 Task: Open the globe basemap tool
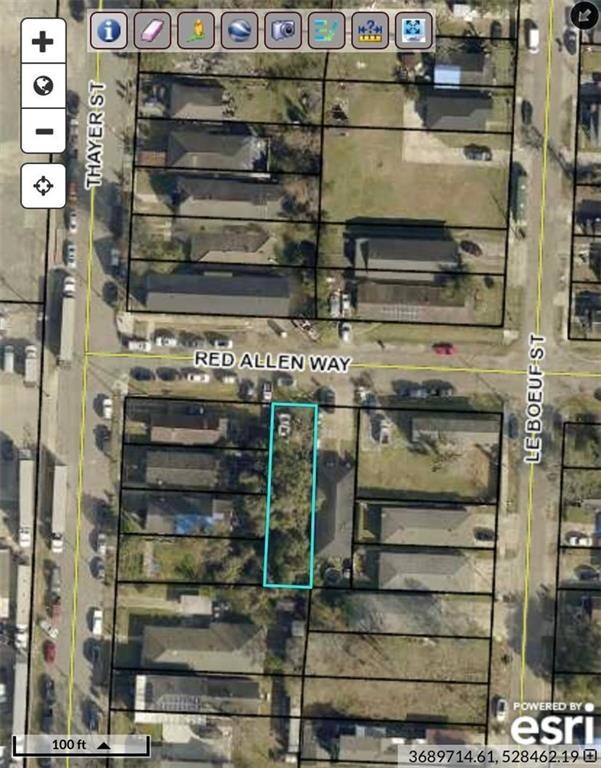tap(239, 30)
